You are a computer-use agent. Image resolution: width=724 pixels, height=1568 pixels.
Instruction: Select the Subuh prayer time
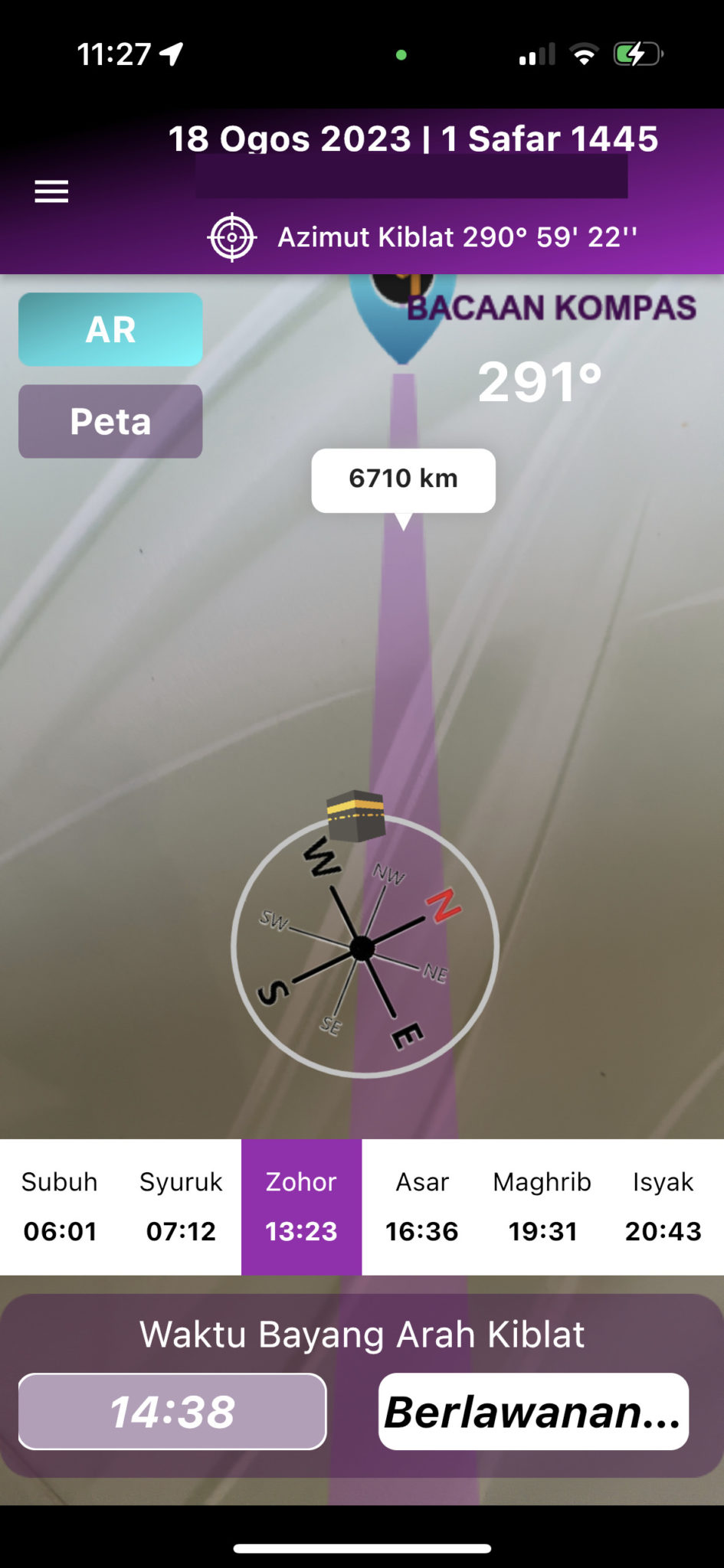pos(60,1206)
